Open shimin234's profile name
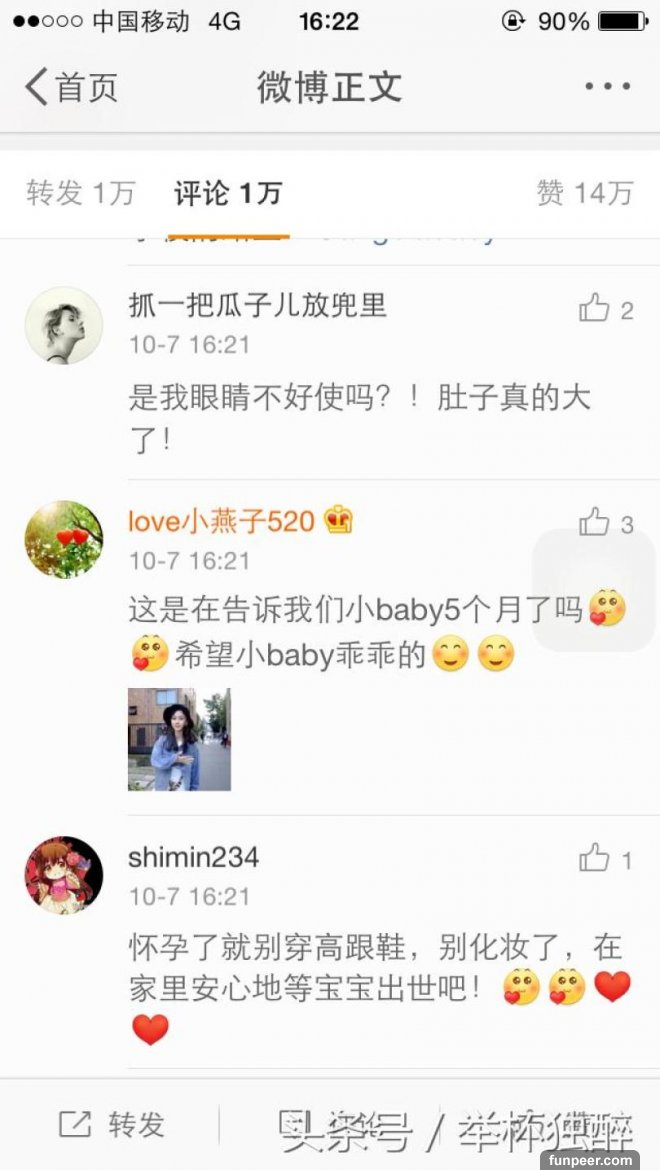The width and height of the screenshot is (660, 1170). tap(194, 857)
